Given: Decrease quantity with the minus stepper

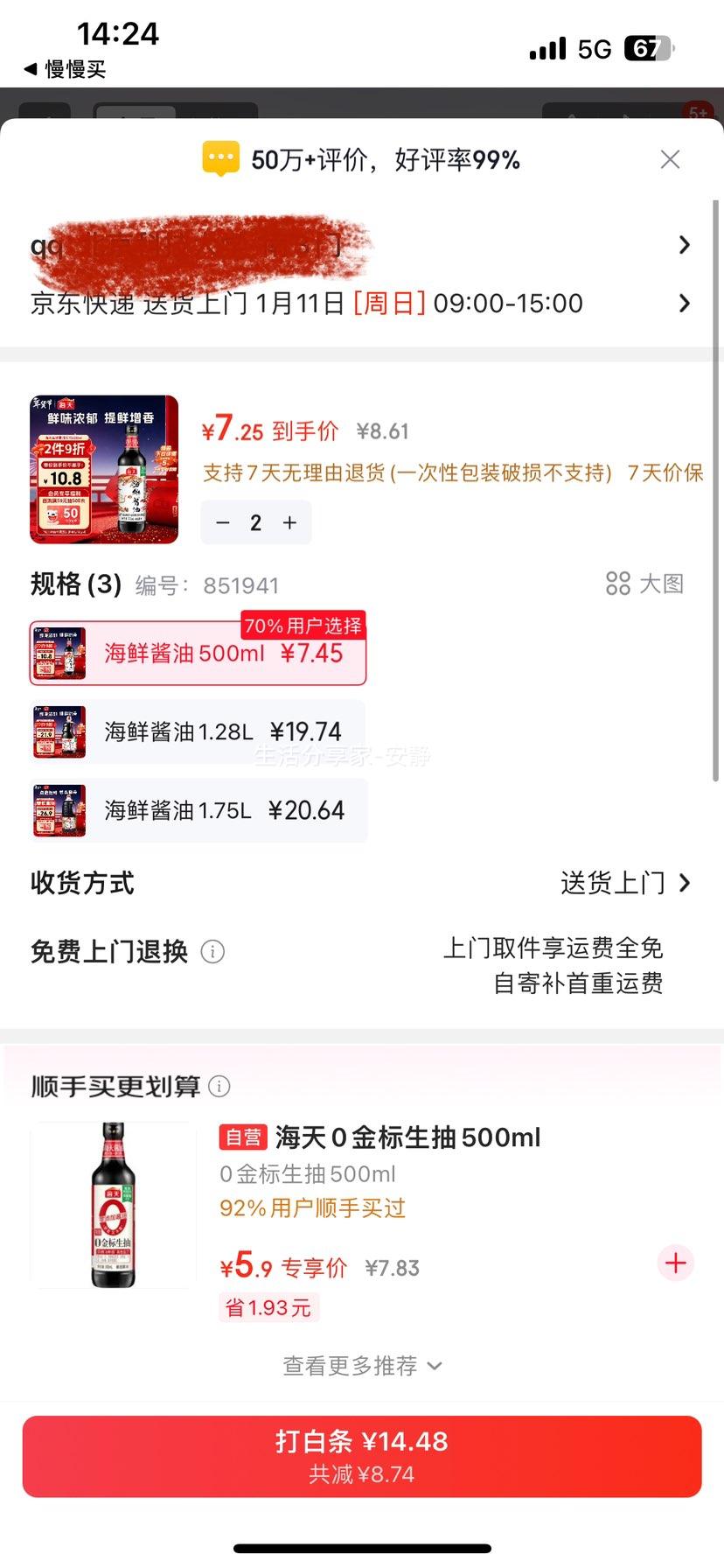Looking at the screenshot, I should pos(222,522).
